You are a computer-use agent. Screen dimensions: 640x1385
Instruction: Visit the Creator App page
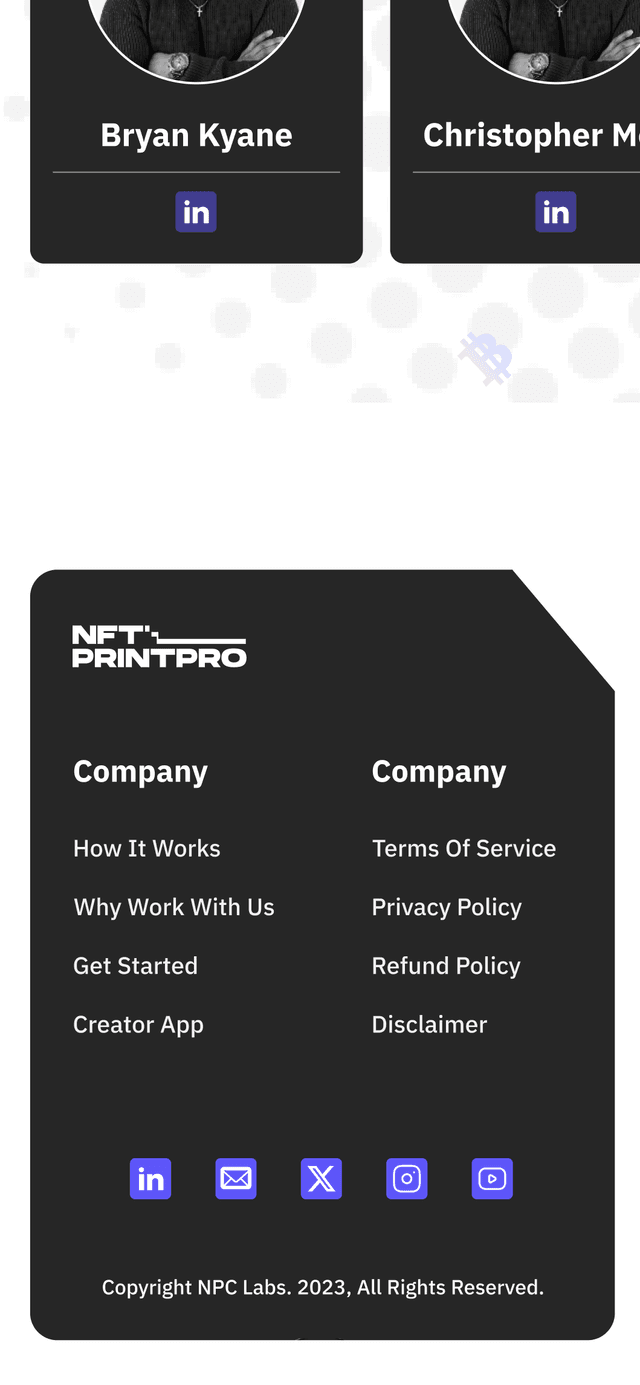[138, 1024]
